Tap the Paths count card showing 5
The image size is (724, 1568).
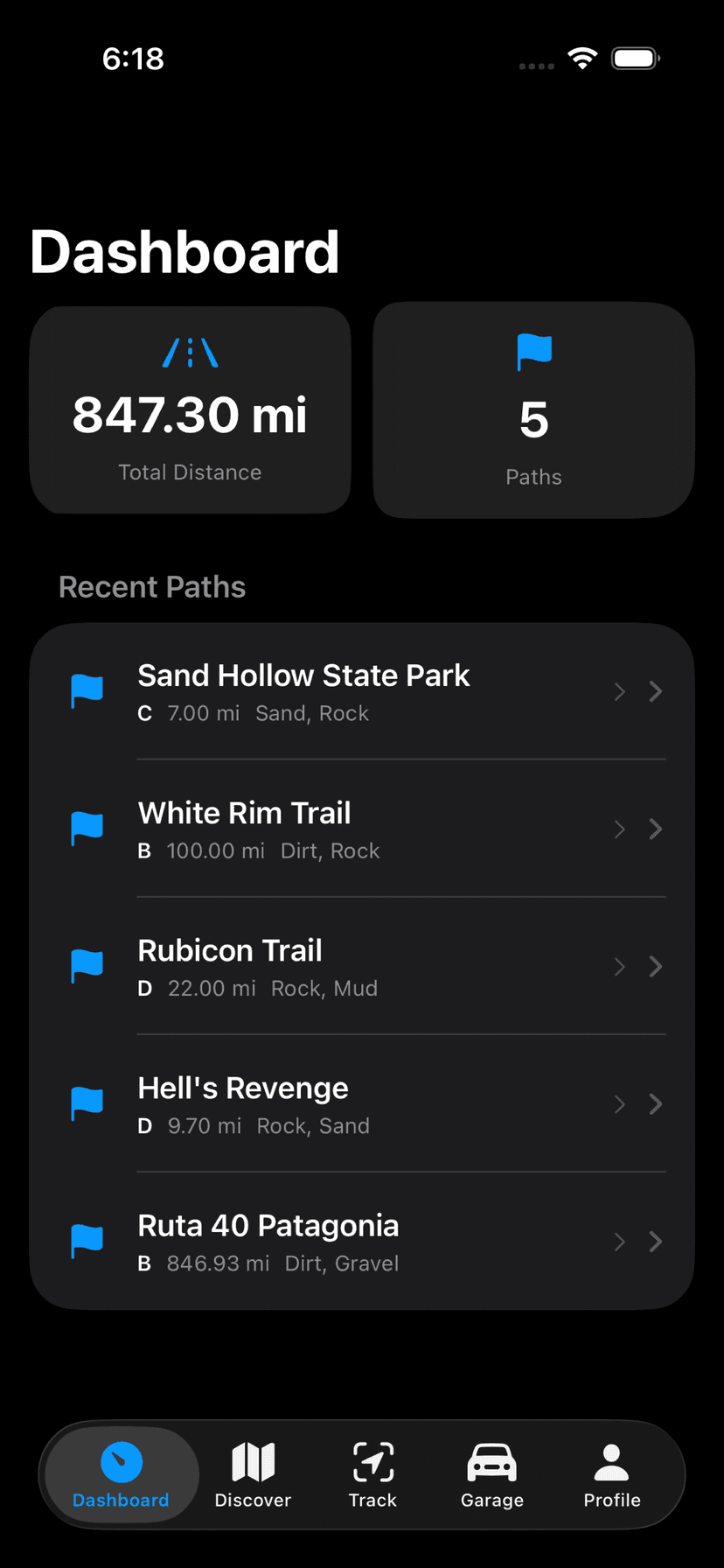pos(533,409)
